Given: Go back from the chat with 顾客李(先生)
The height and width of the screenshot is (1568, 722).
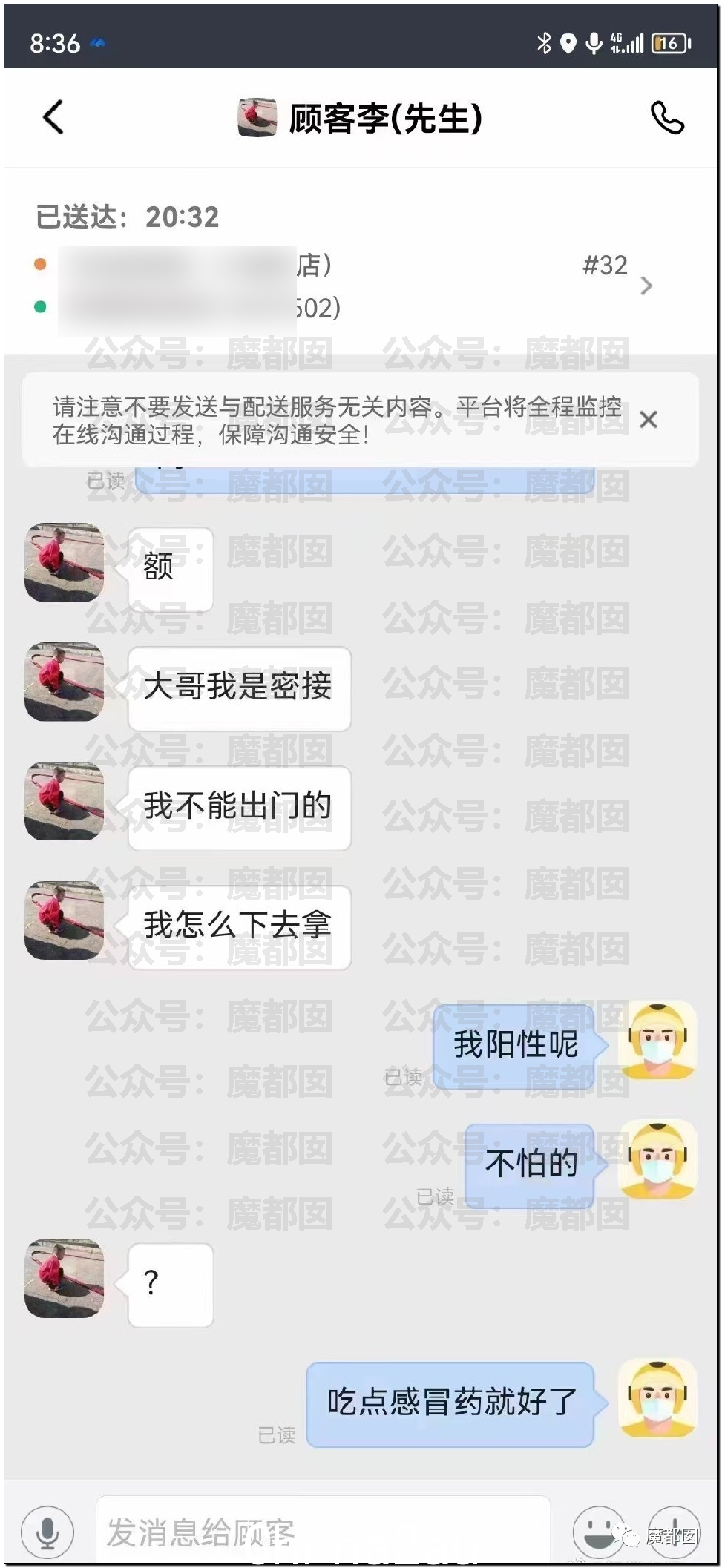Looking at the screenshot, I should pos(53,117).
